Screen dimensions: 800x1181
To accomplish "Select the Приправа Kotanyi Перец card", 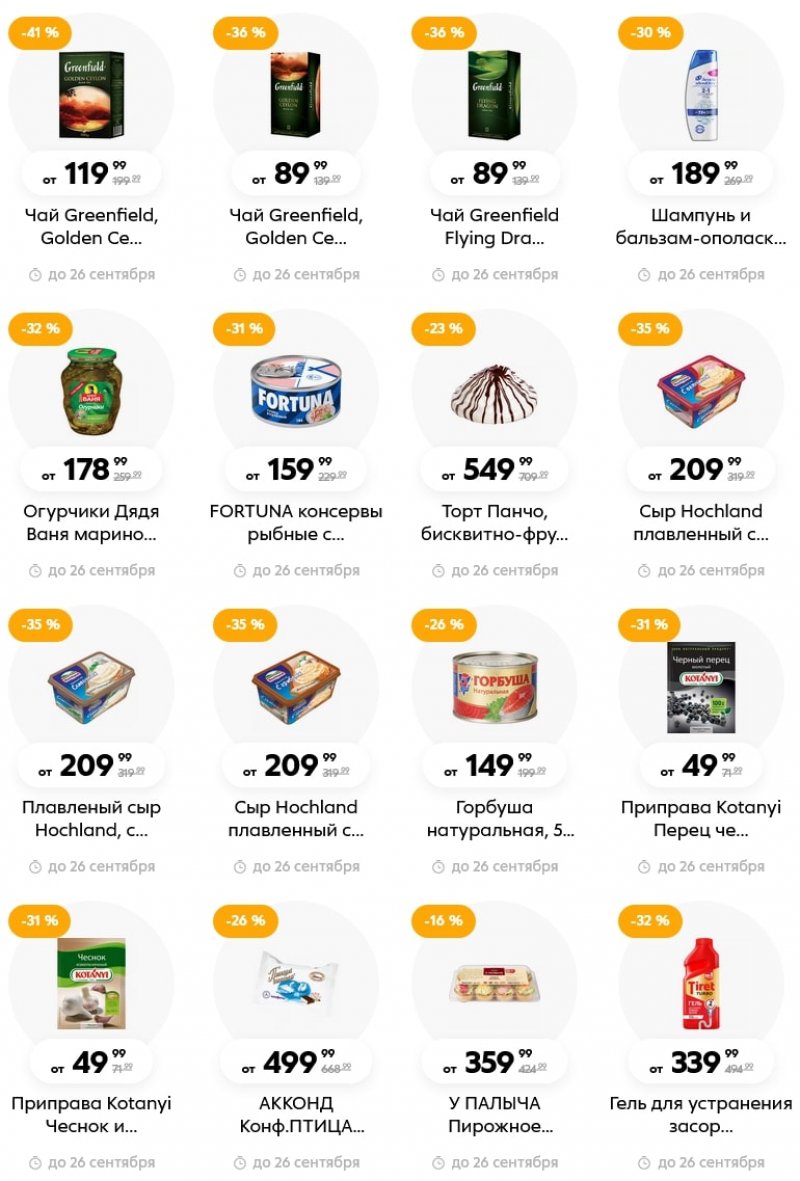I will click(700, 818).
